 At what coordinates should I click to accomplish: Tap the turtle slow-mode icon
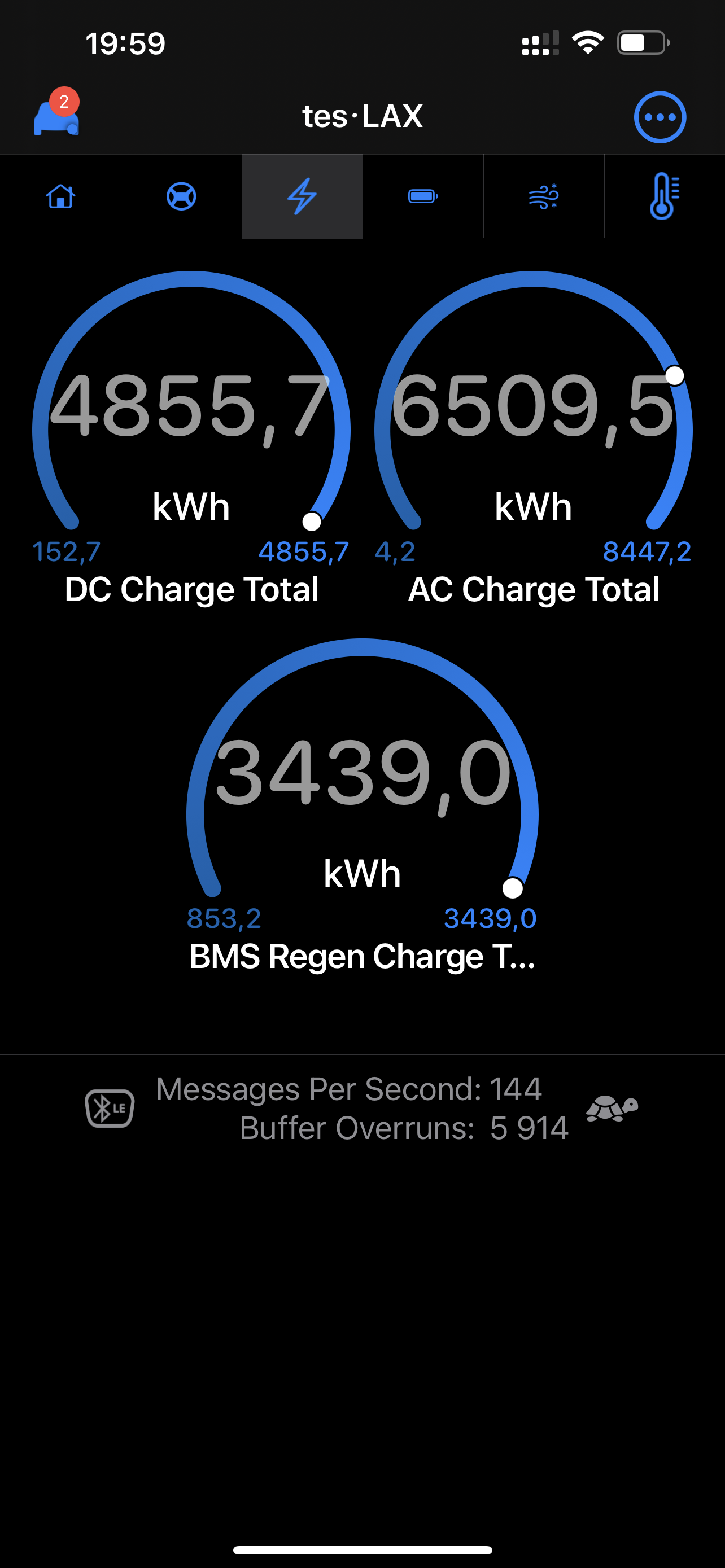(x=612, y=1108)
